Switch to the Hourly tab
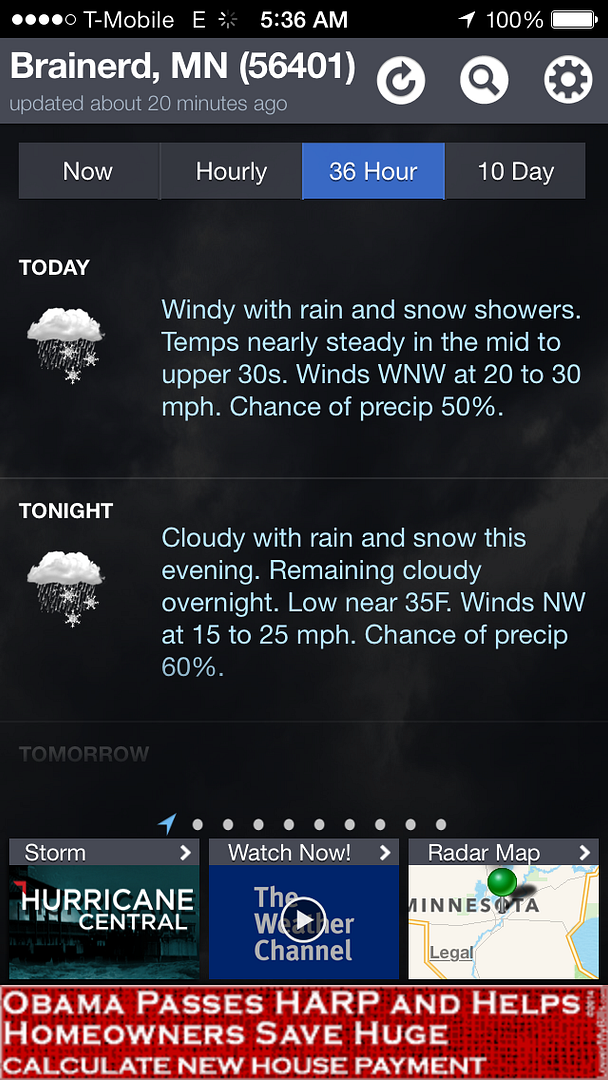 [231, 171]
